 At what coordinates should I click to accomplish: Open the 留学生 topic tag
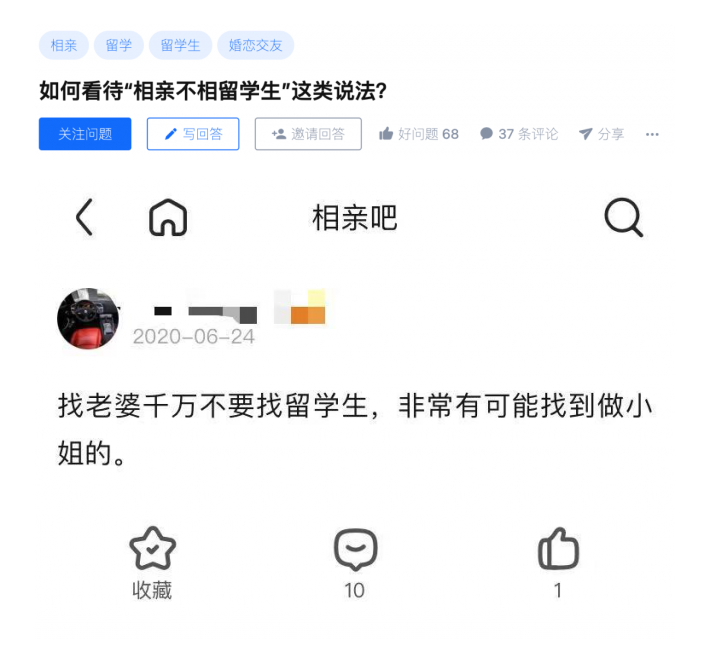coord(180,45)
